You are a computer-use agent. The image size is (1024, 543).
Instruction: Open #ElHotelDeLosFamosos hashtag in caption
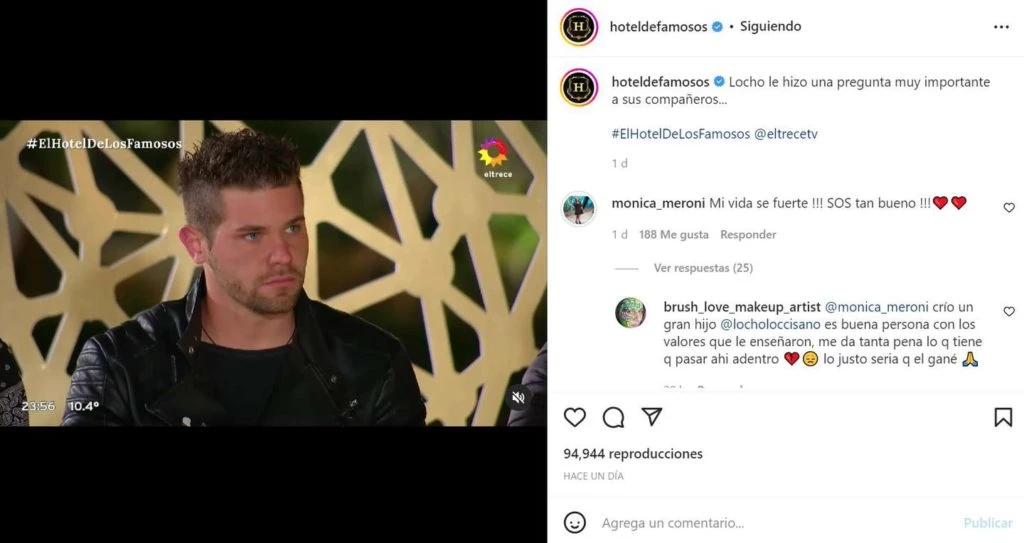point(679,134)
